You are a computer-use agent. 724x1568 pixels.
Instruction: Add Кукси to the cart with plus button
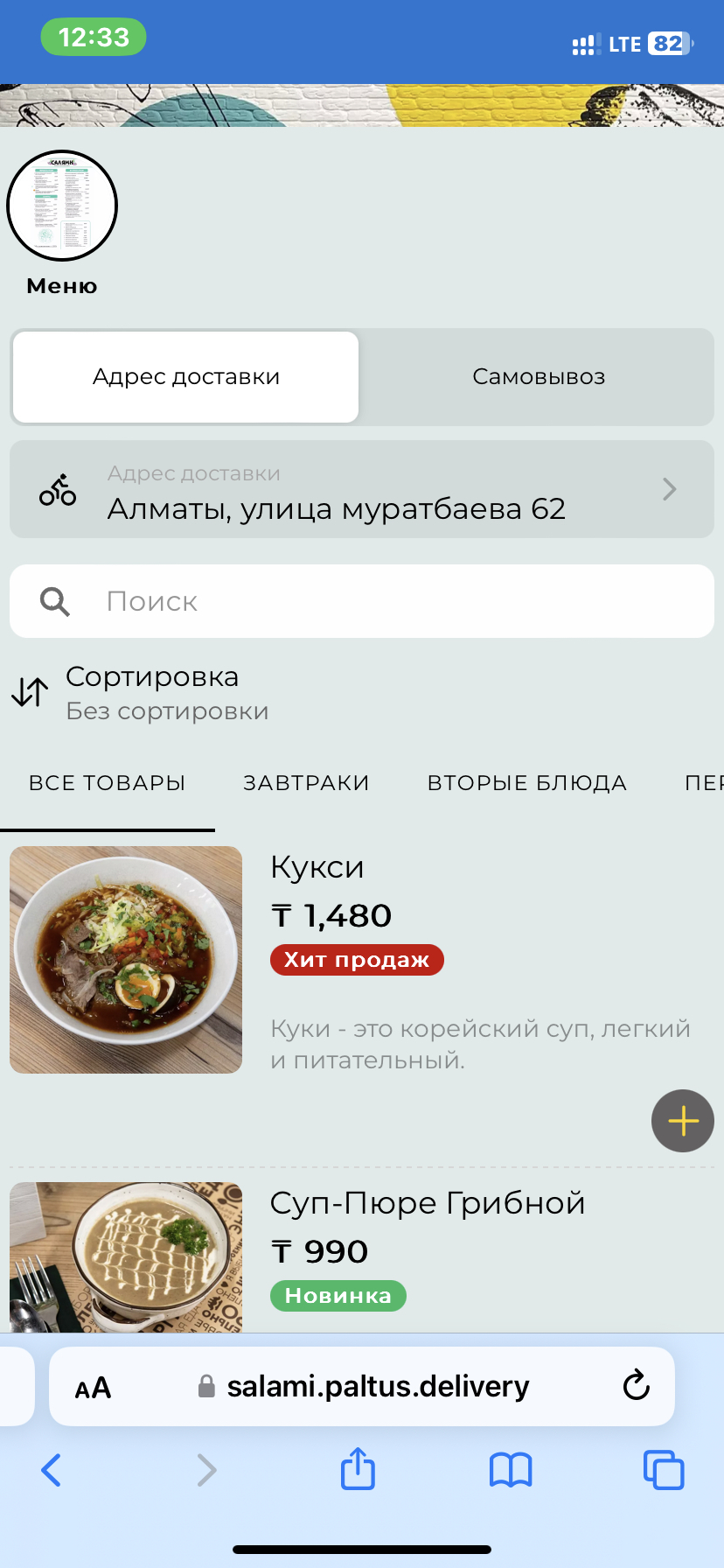(683, 1121)
